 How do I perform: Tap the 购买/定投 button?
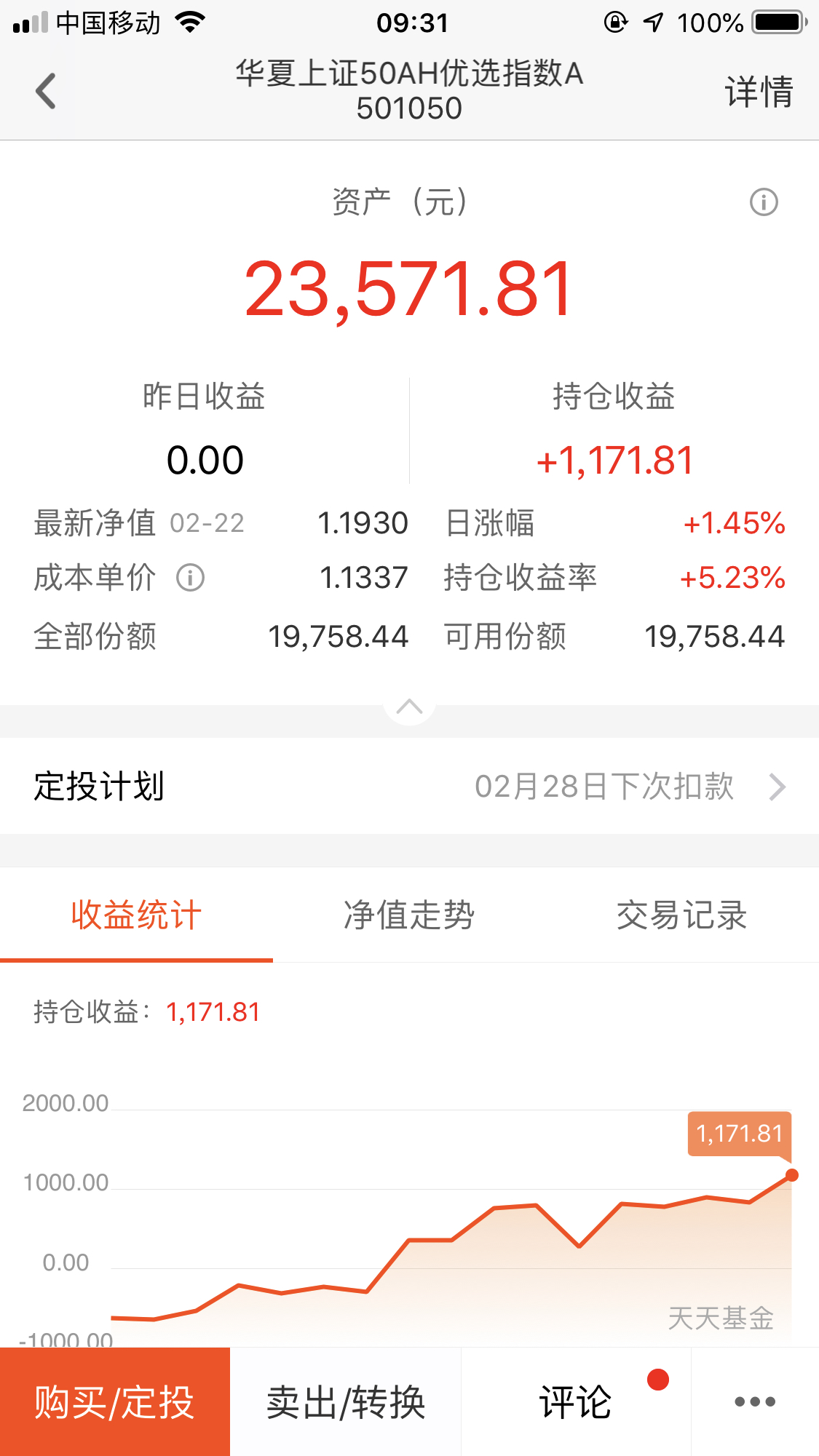tap(115, 1401)
